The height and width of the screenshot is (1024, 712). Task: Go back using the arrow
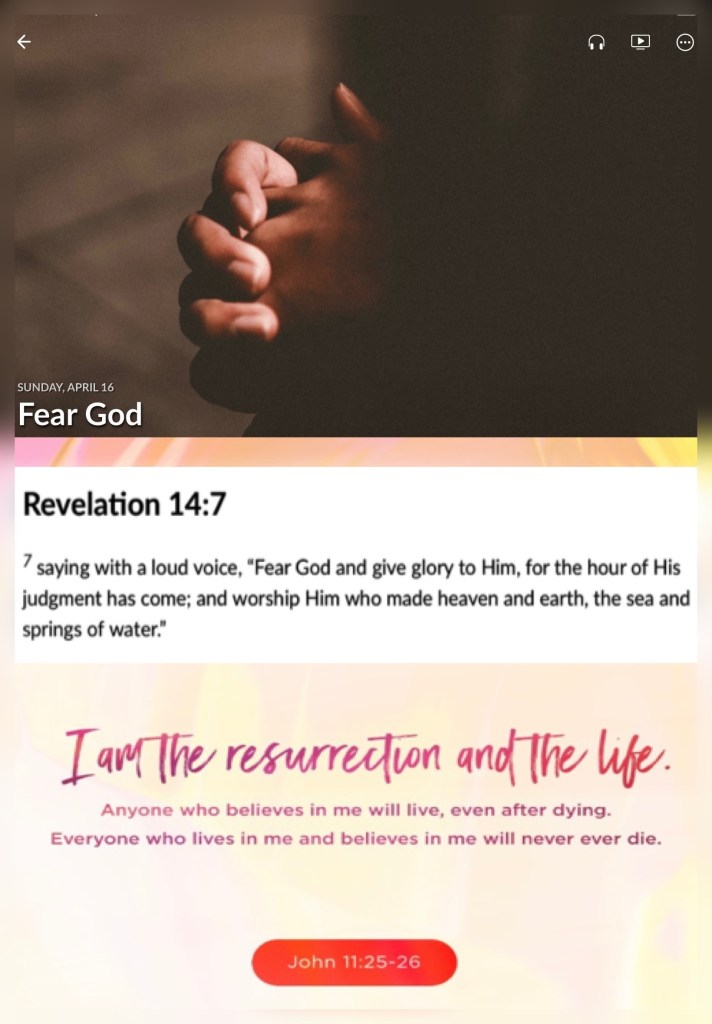tap(24, 42)
